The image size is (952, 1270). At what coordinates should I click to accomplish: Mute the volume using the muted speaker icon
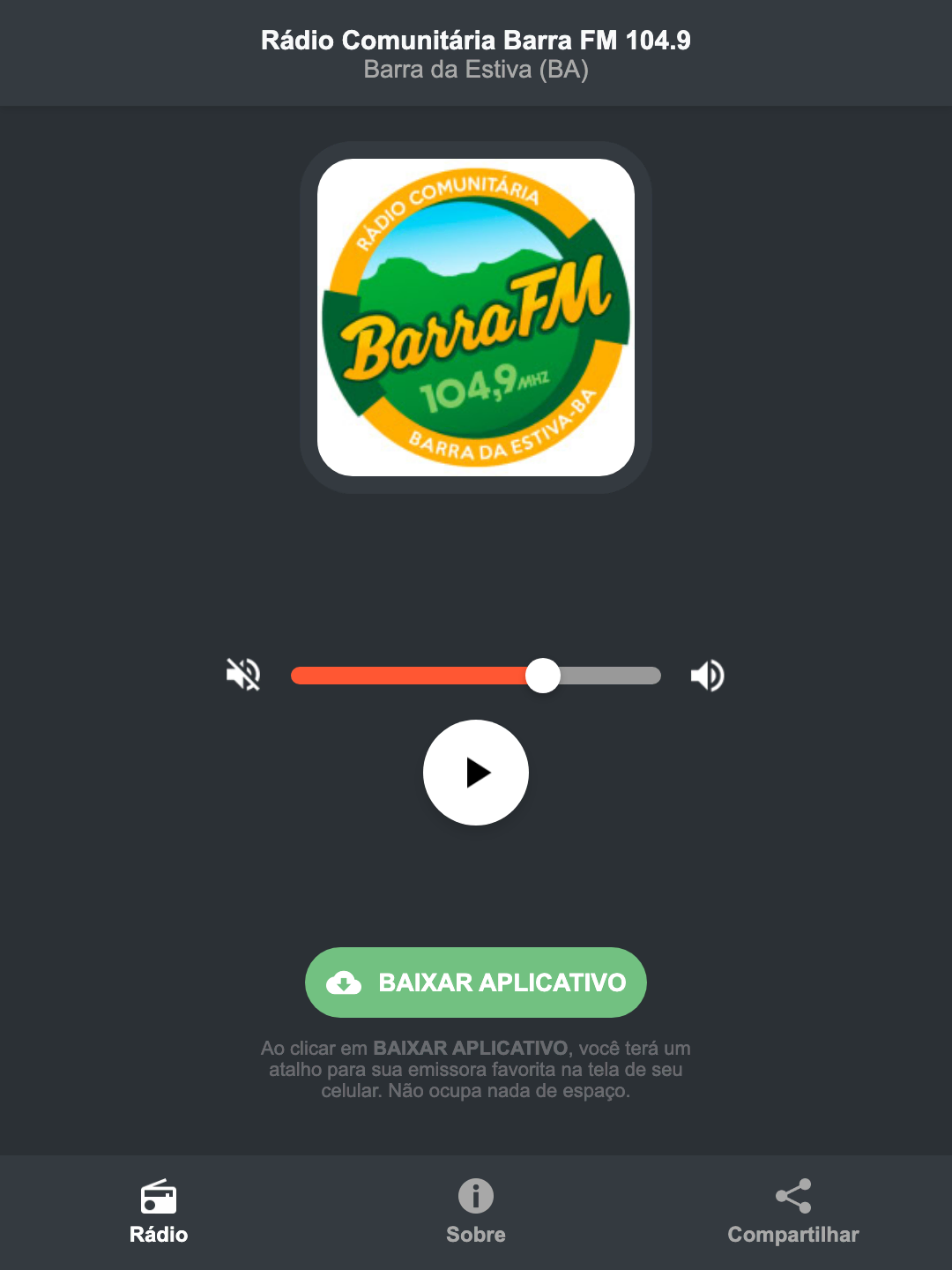[x=242, y=675]
